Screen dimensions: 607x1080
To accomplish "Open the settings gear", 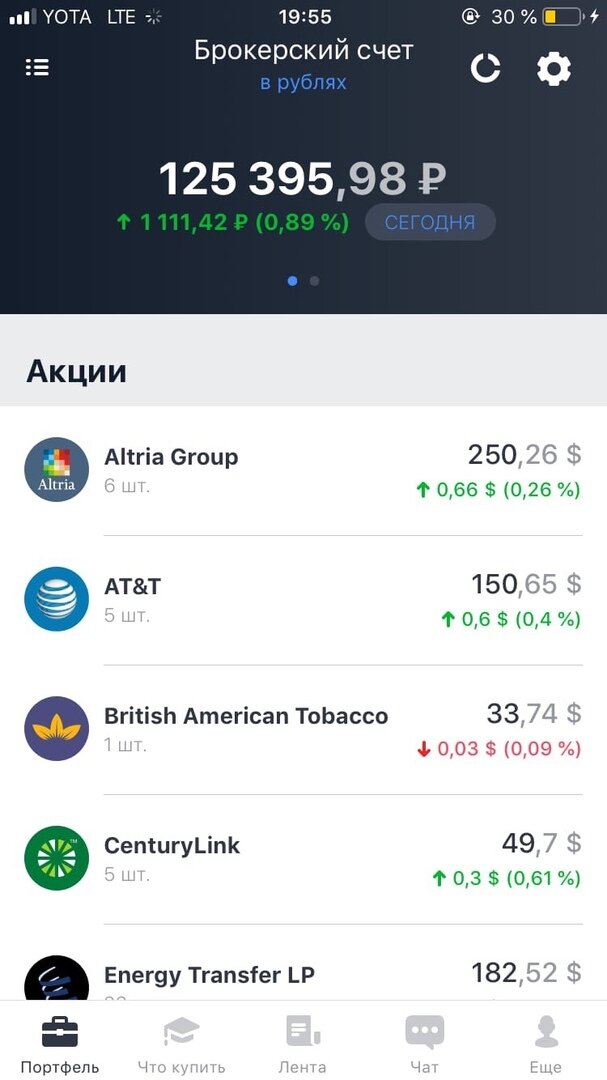I will coord(554,69).
